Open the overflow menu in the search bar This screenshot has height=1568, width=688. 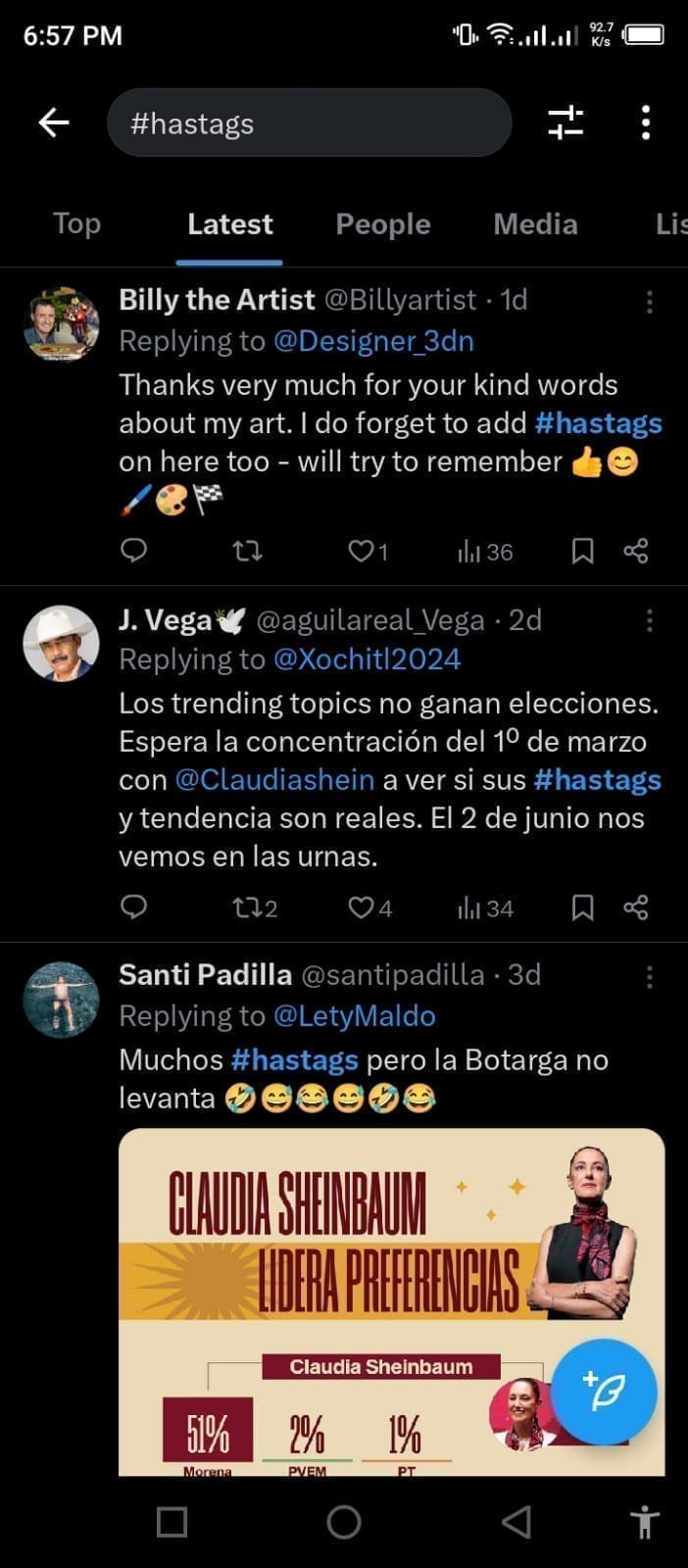pos(645,122)
